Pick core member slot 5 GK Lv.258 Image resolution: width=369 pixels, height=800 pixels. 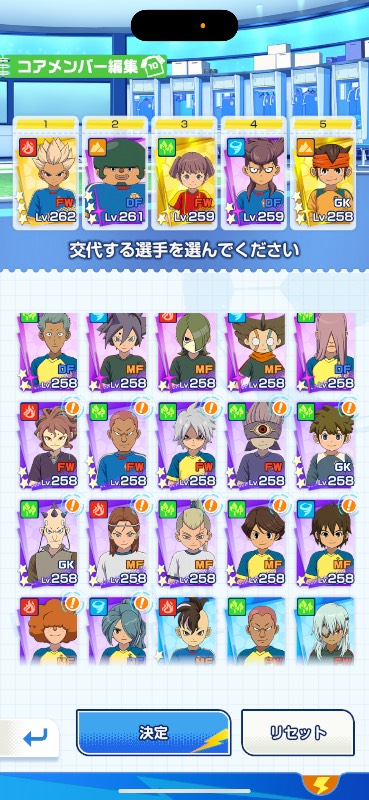[x=323, y=173]
